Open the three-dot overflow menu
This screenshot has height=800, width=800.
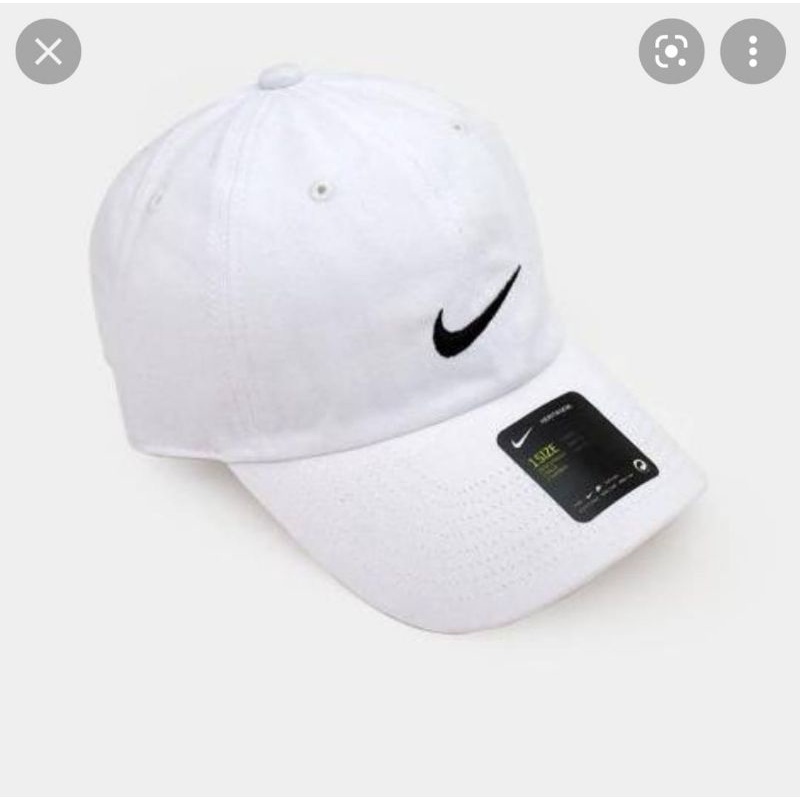752,51
